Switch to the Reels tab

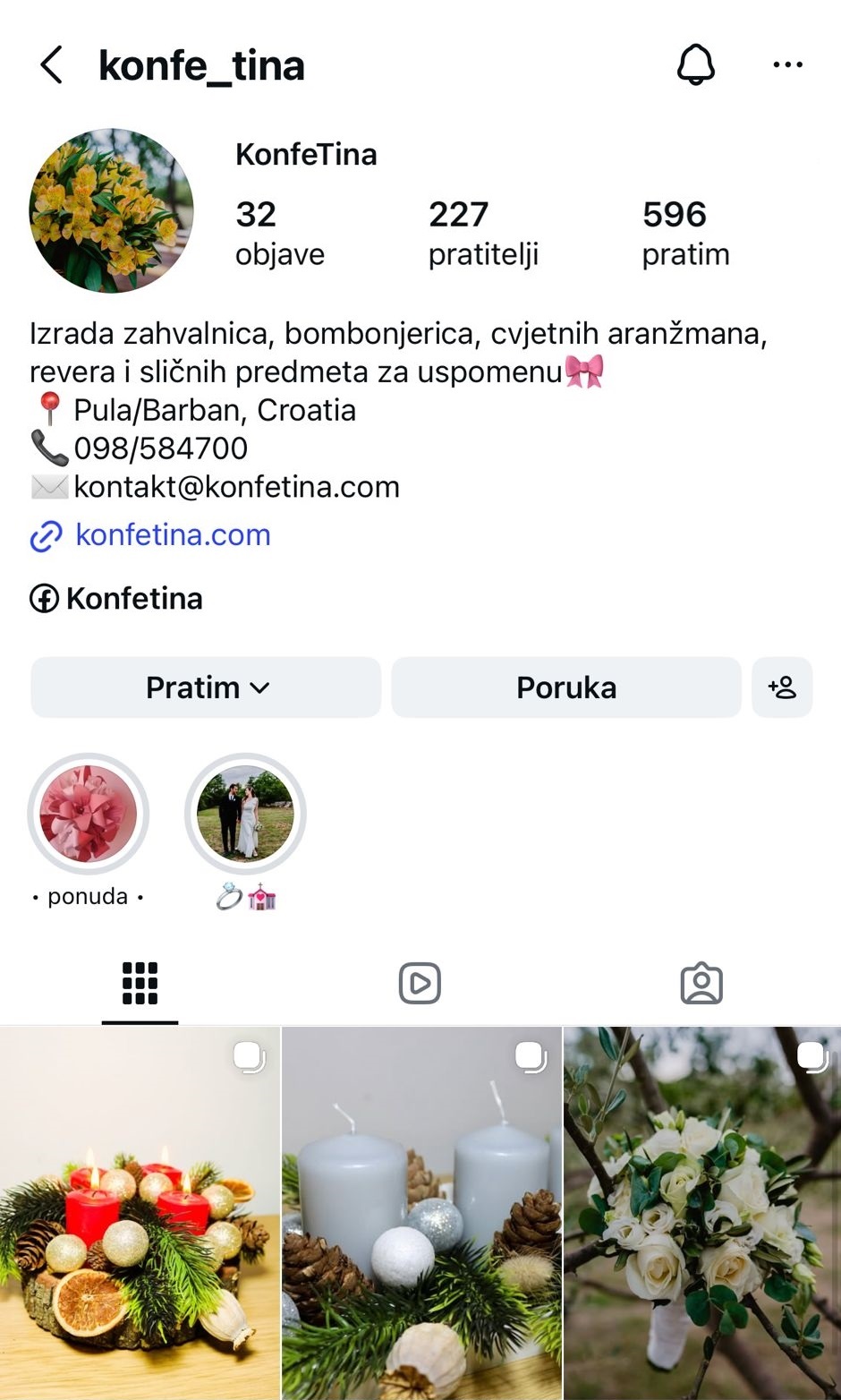(x=420, y=984)
